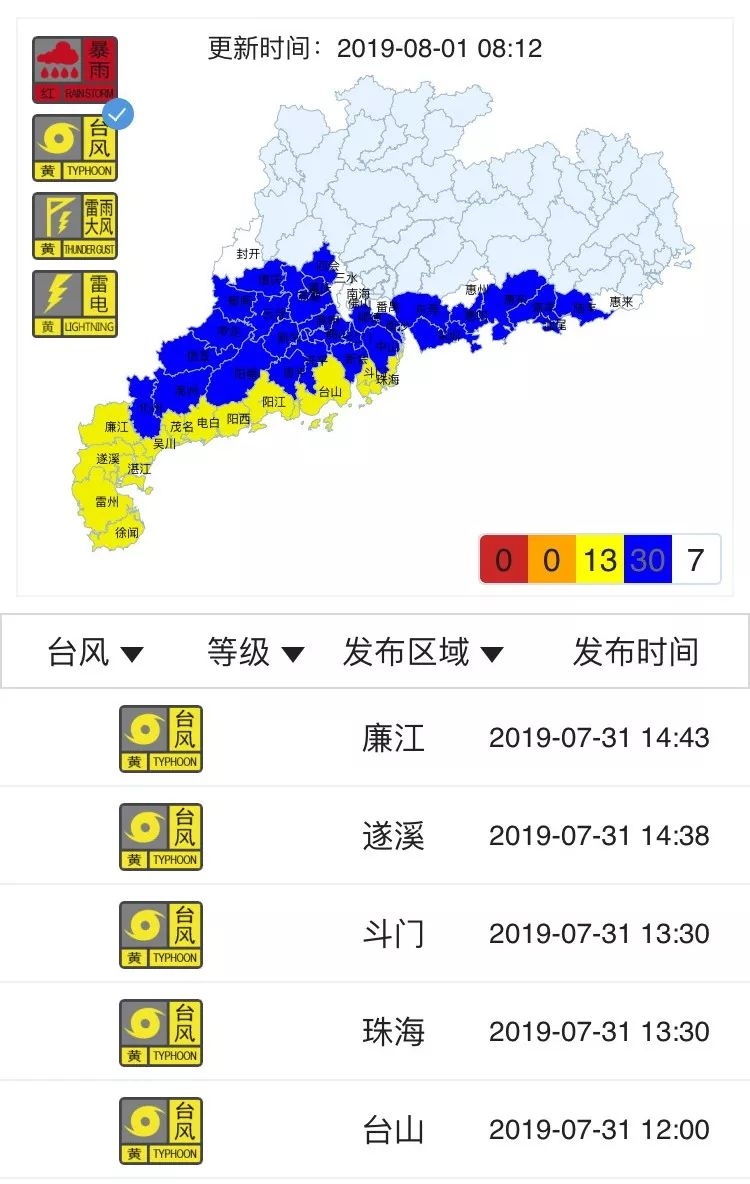Open the 发布区域 region dropdown
Viewport: 750px width, 1184px height.
pos(422,653)
